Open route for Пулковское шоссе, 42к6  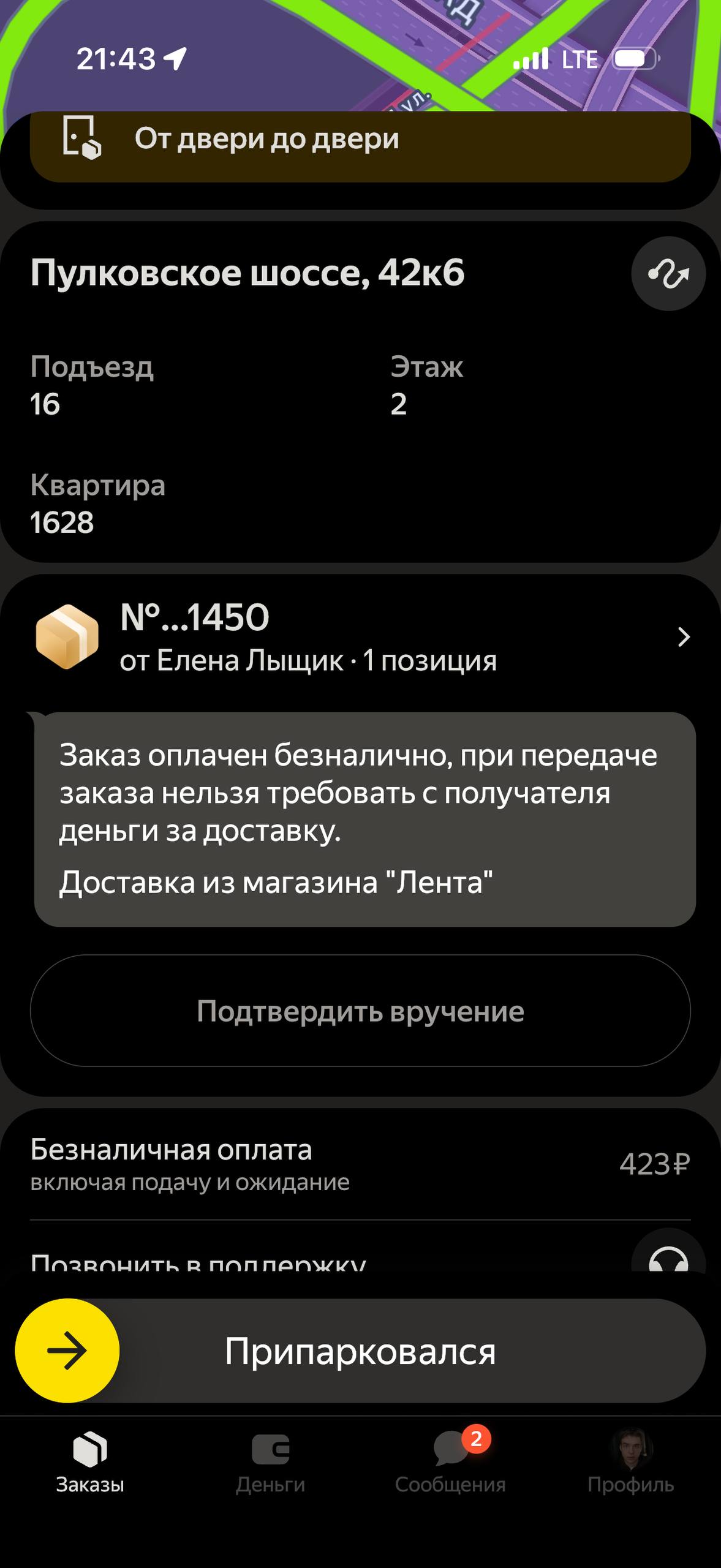(x=668, y=273)
